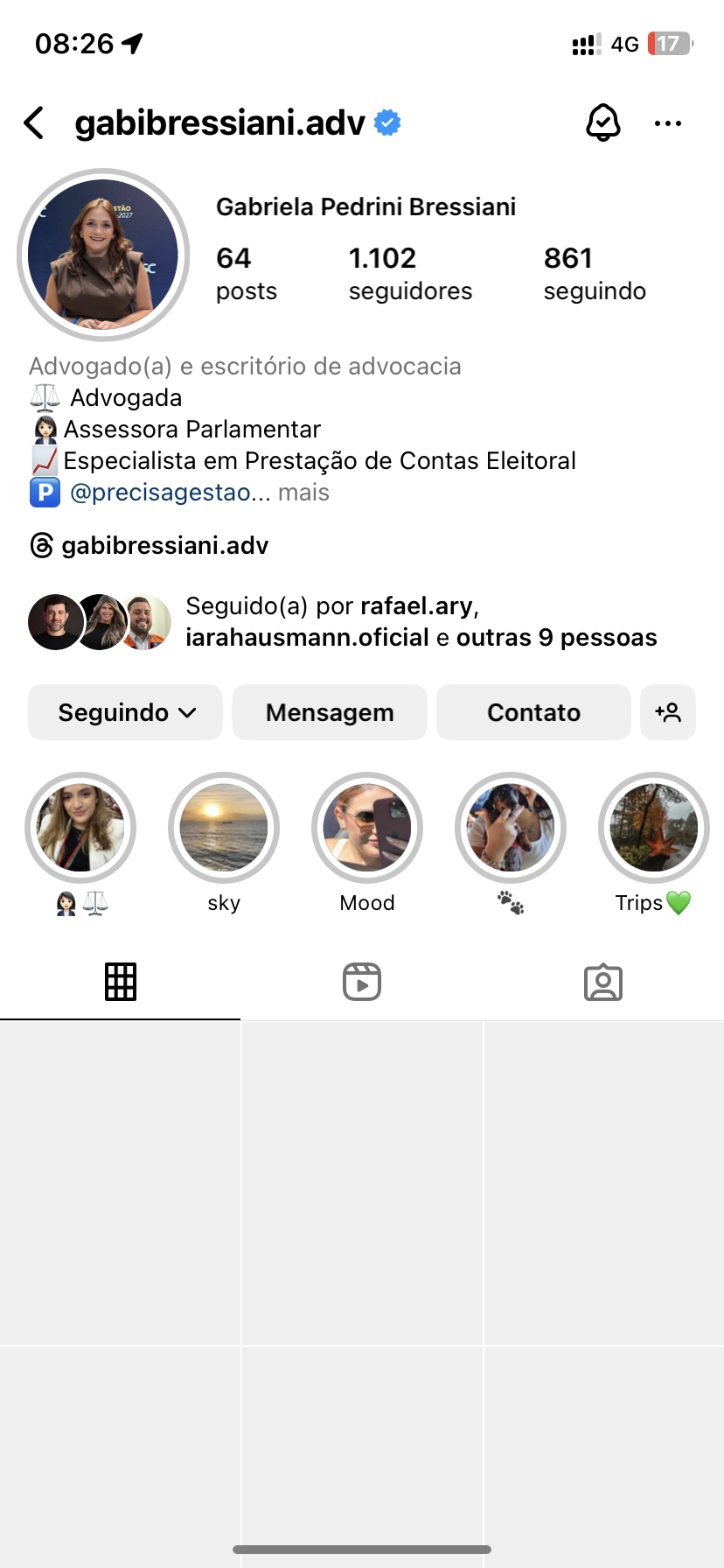Screen dimensions: 724x1568
Task: Switch to the tagged photos tab
Action: (603, 982)
